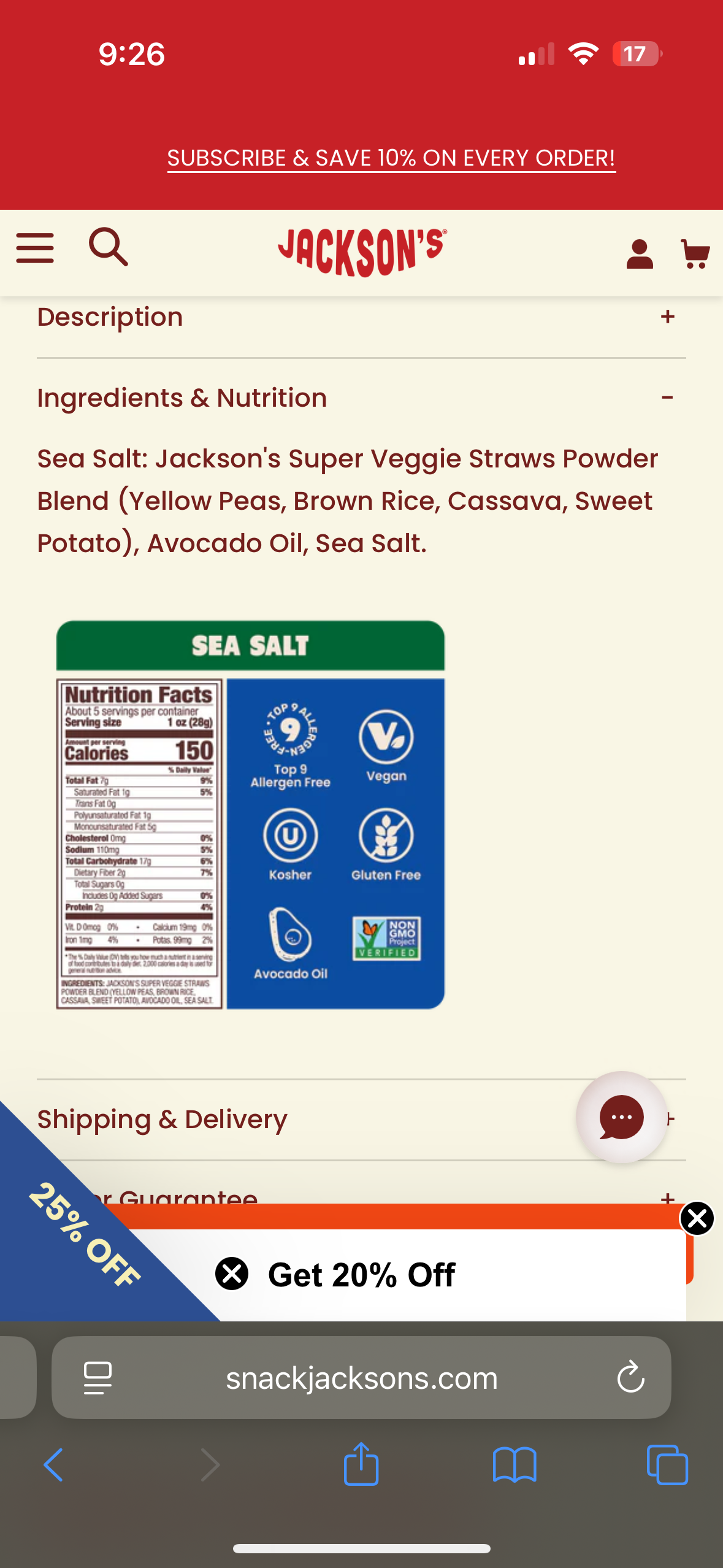
Task: Dismiss the Get 20% Off popup
Action: point(232,1274)
